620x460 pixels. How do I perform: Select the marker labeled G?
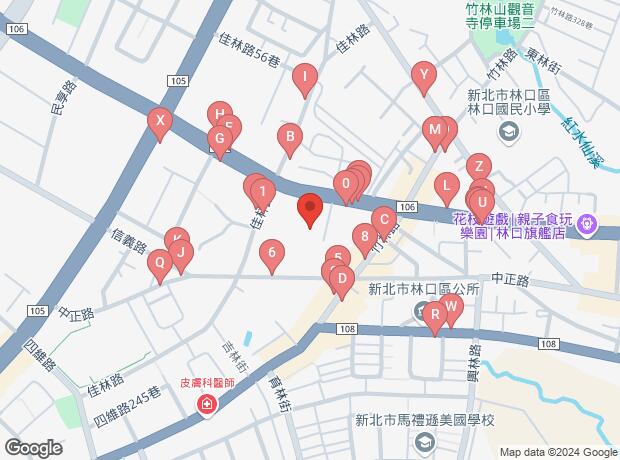tap(218, 139)
